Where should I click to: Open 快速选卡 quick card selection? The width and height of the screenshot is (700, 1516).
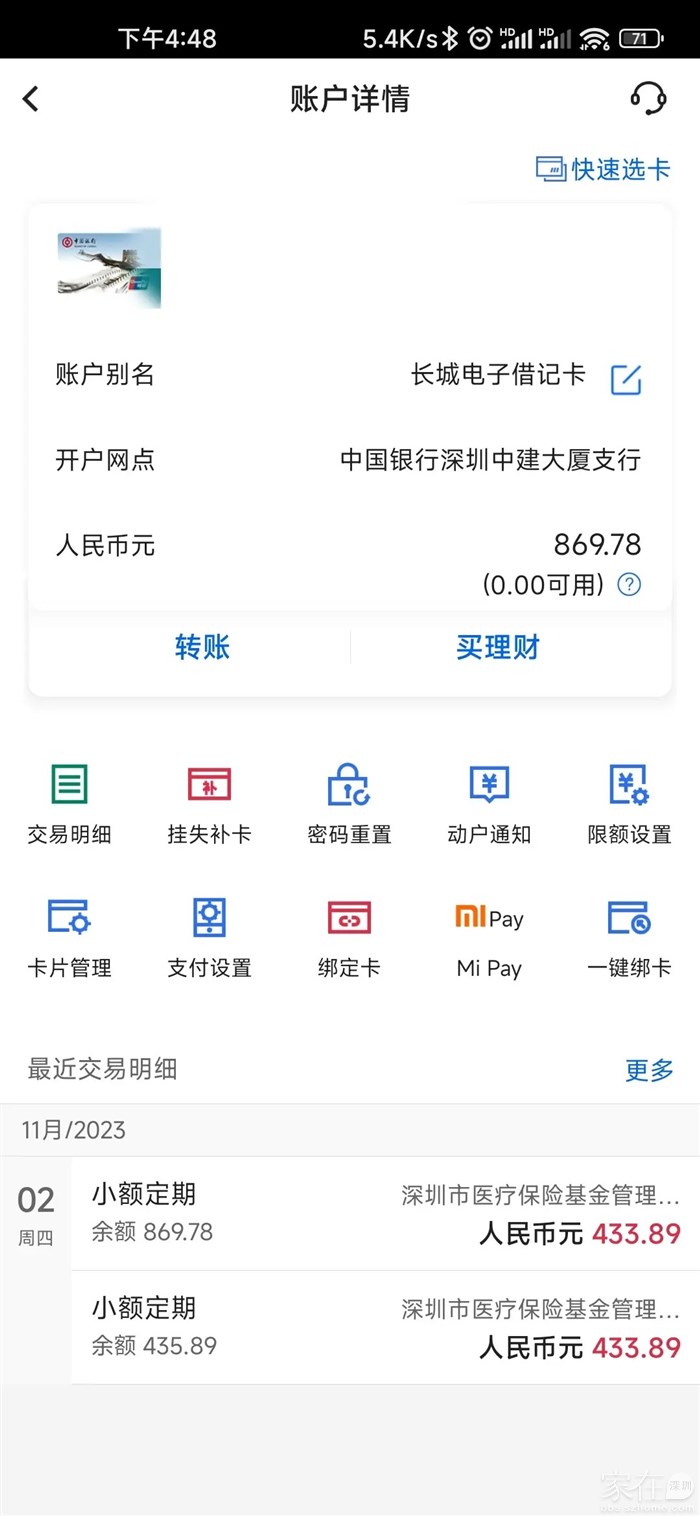click(x=603, y=169)
